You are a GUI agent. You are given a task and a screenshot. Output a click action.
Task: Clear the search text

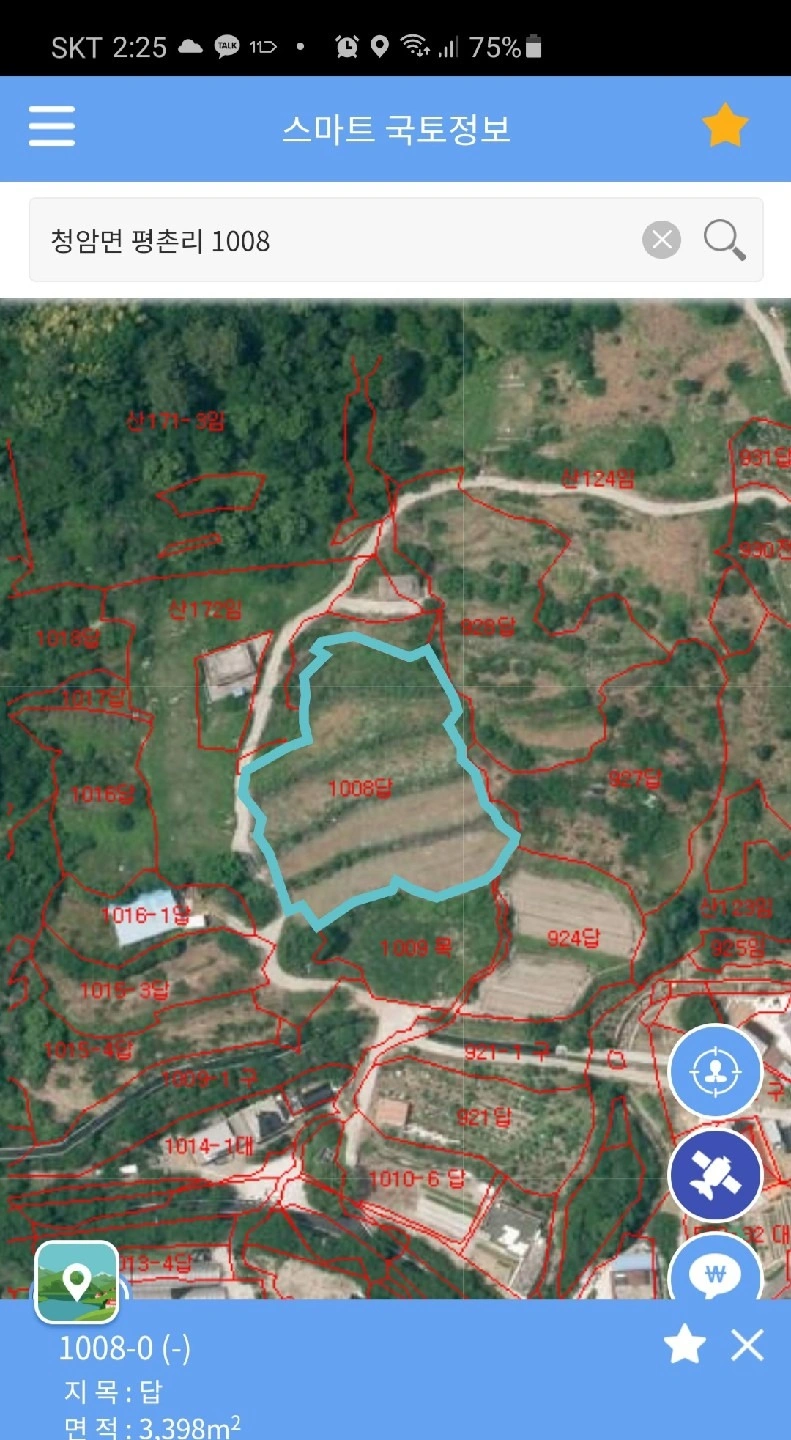(661, 240)
